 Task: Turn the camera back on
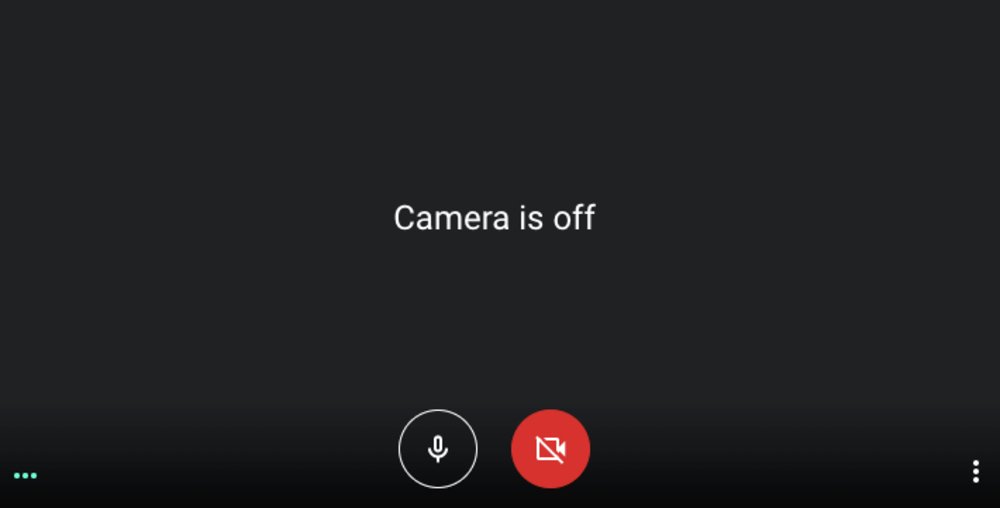(x=550, y=449)
